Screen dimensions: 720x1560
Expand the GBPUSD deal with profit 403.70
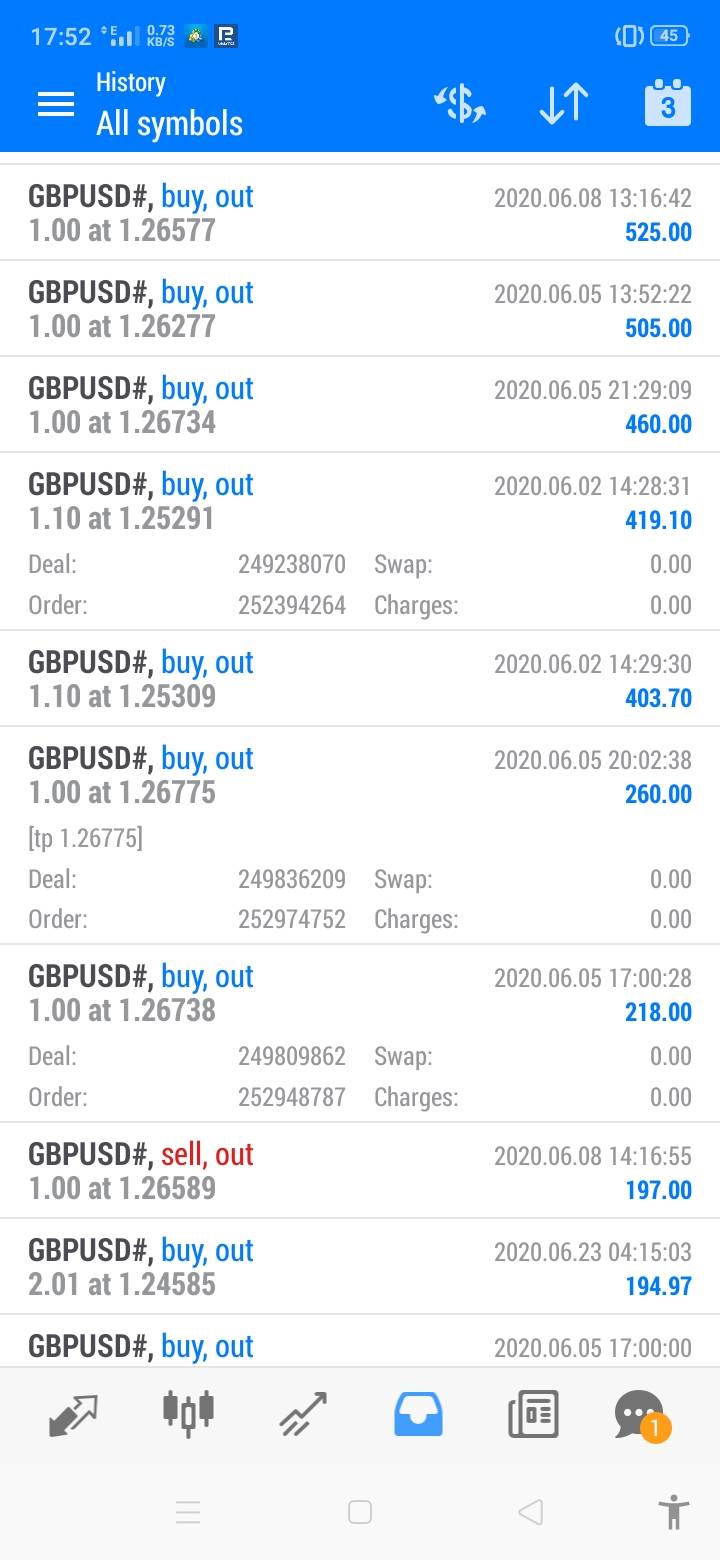coord(360,679)
